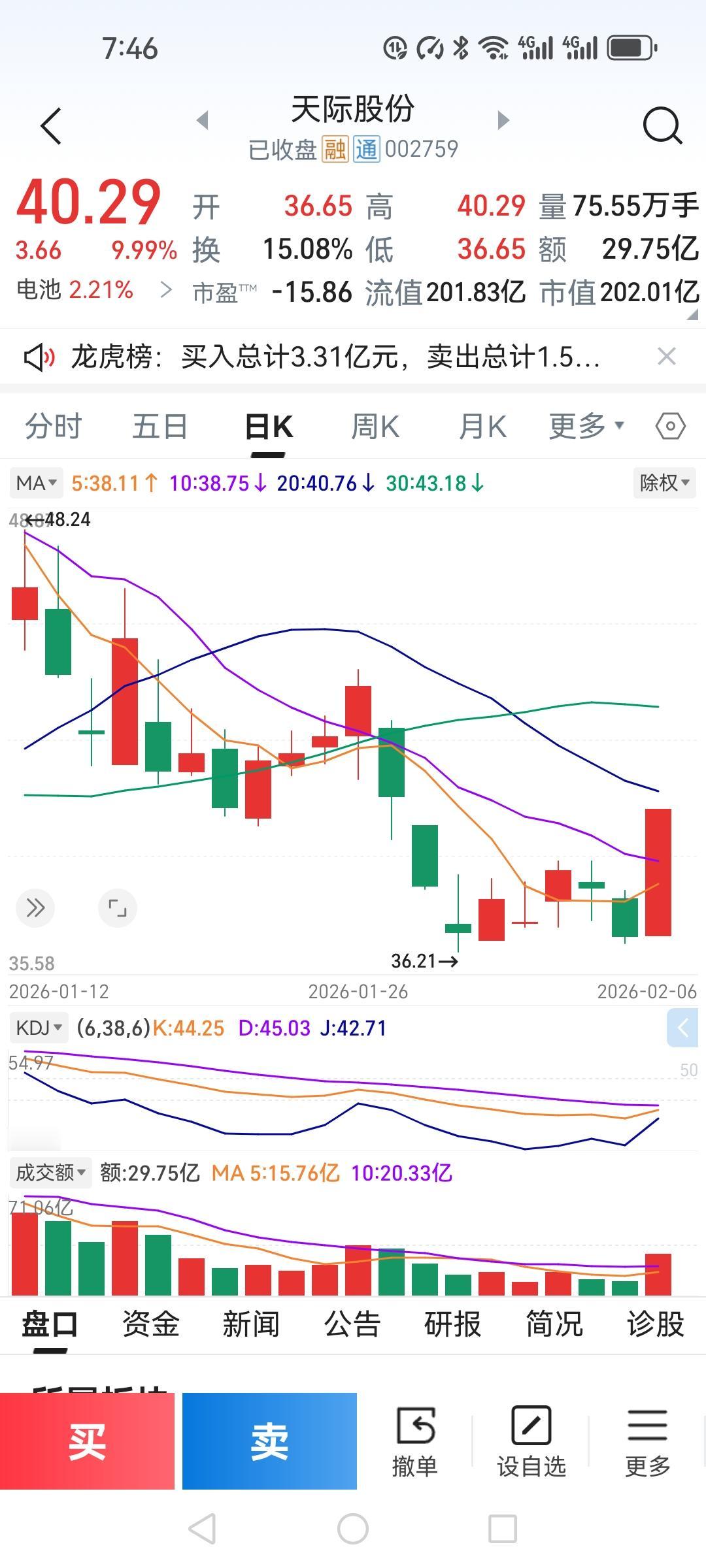The width and height of the screenshot is (706, 1568).
Task: Open the KDJ indicator dropdown
Action: click(39, 1028)
